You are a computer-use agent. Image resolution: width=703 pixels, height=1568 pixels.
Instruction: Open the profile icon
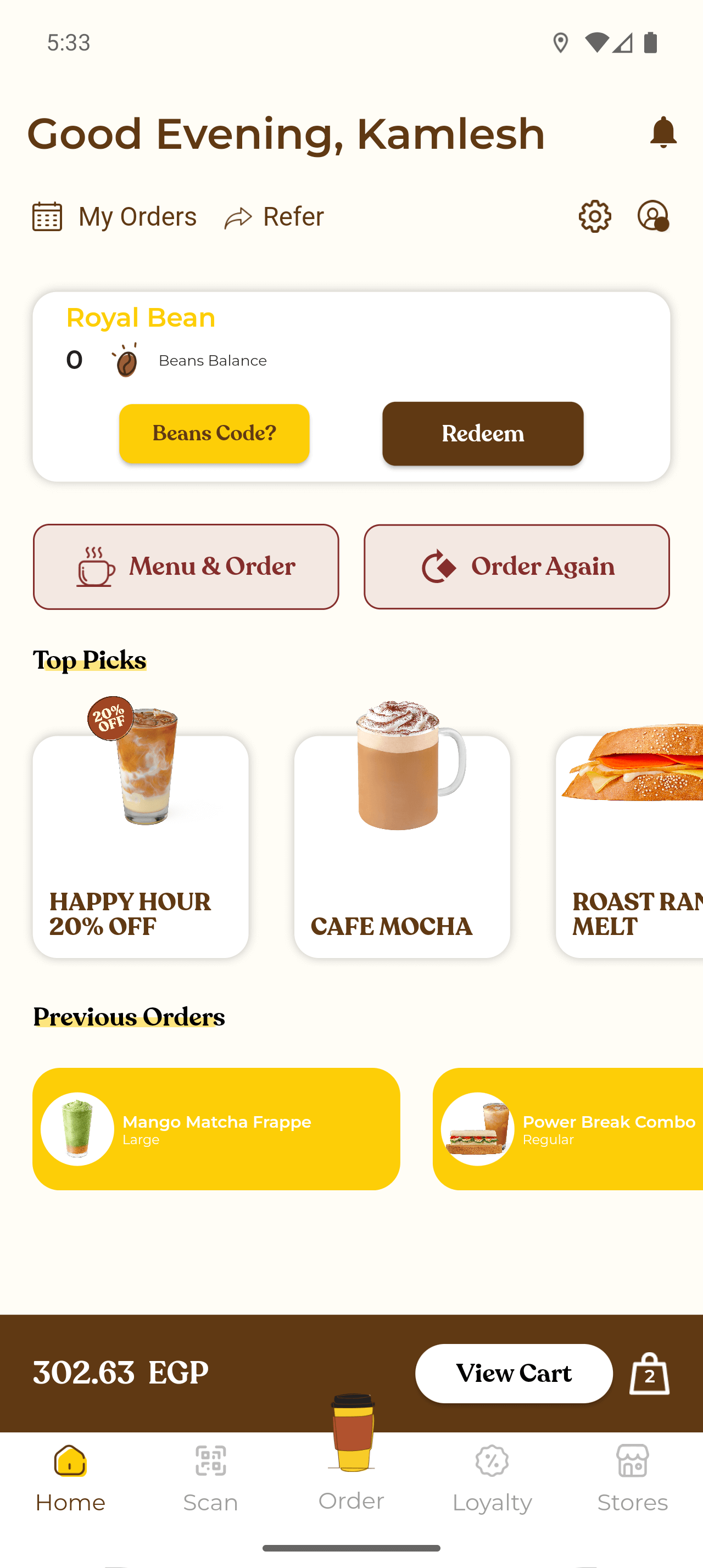pos(652,217)
